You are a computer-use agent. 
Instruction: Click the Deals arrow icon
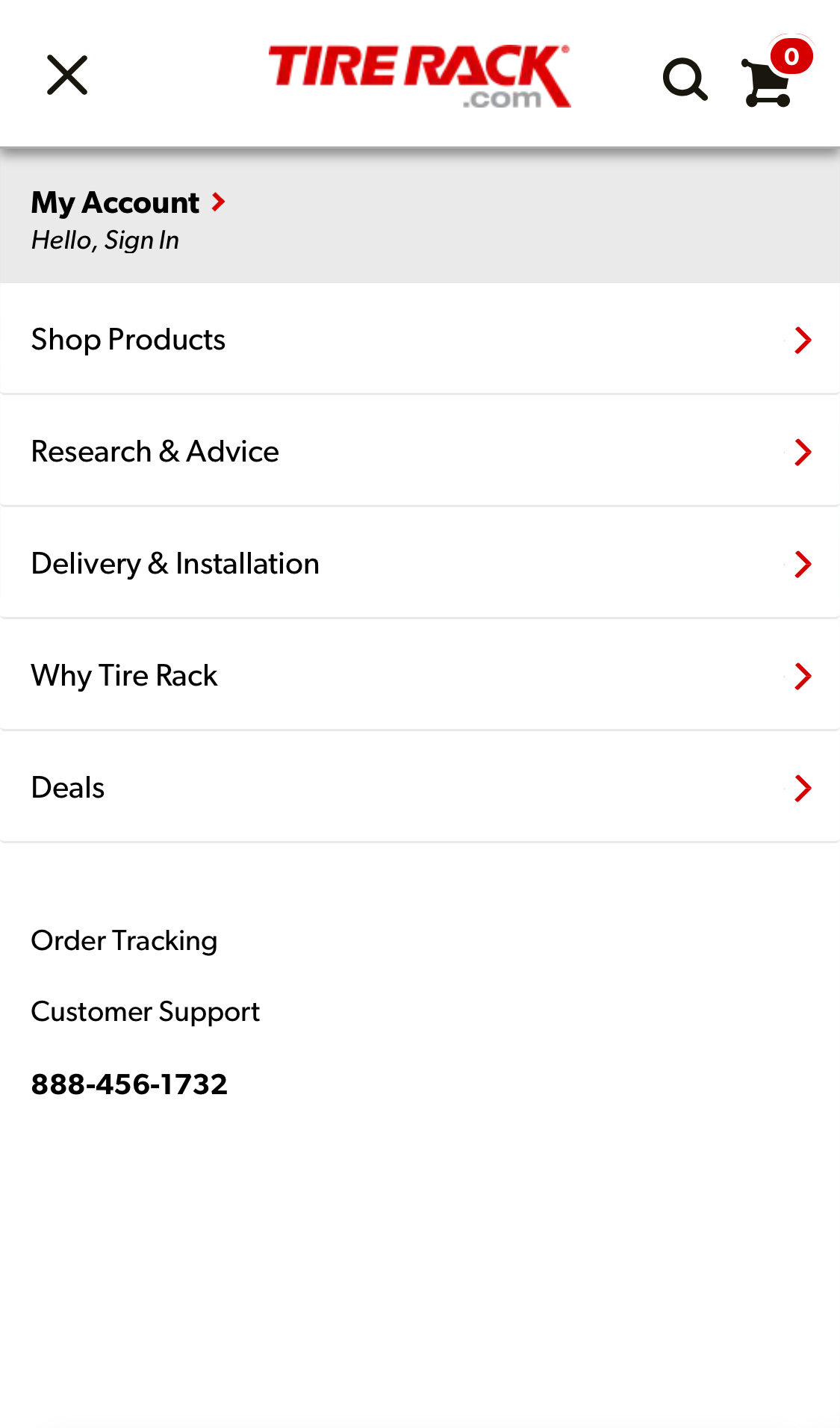pos(802,788)
